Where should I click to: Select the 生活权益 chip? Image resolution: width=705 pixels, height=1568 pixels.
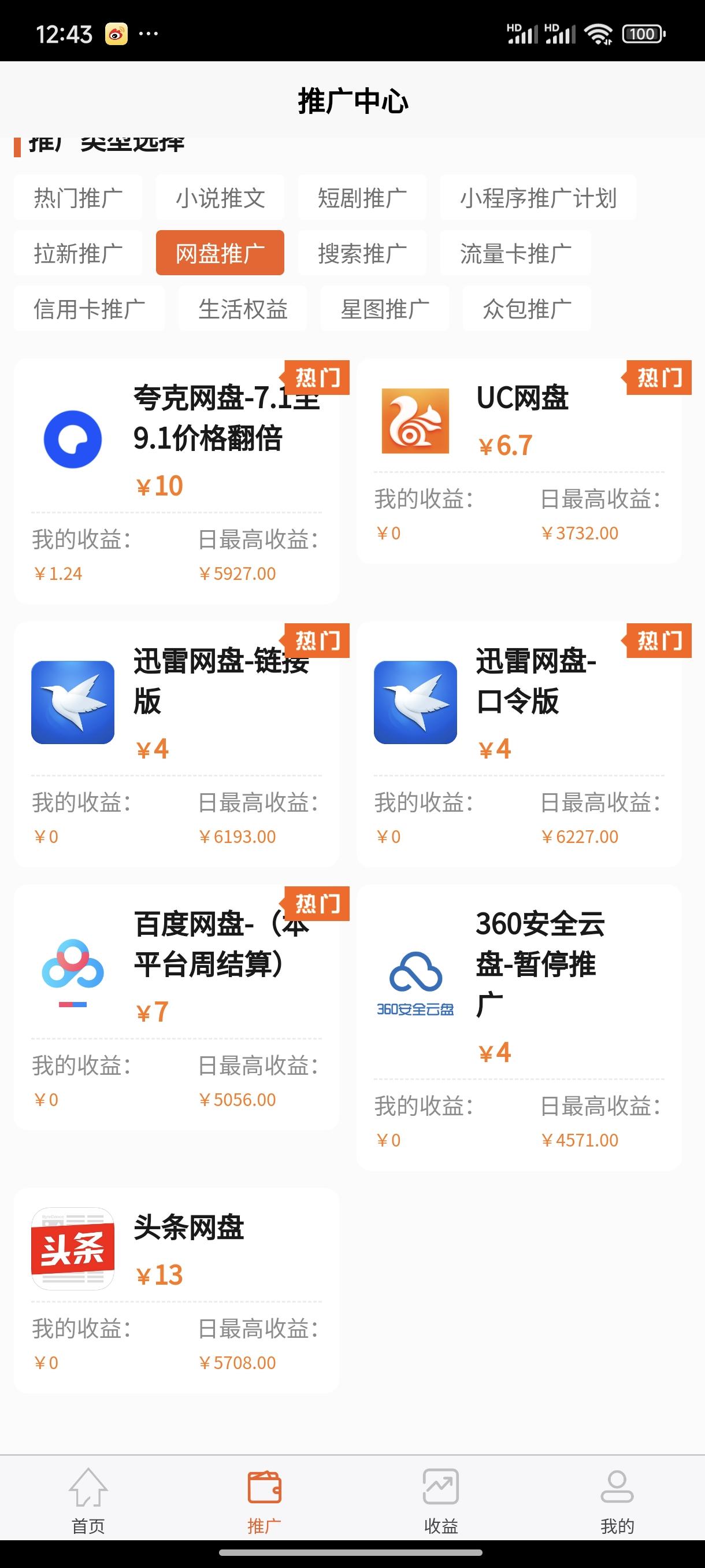click(243, 309)
